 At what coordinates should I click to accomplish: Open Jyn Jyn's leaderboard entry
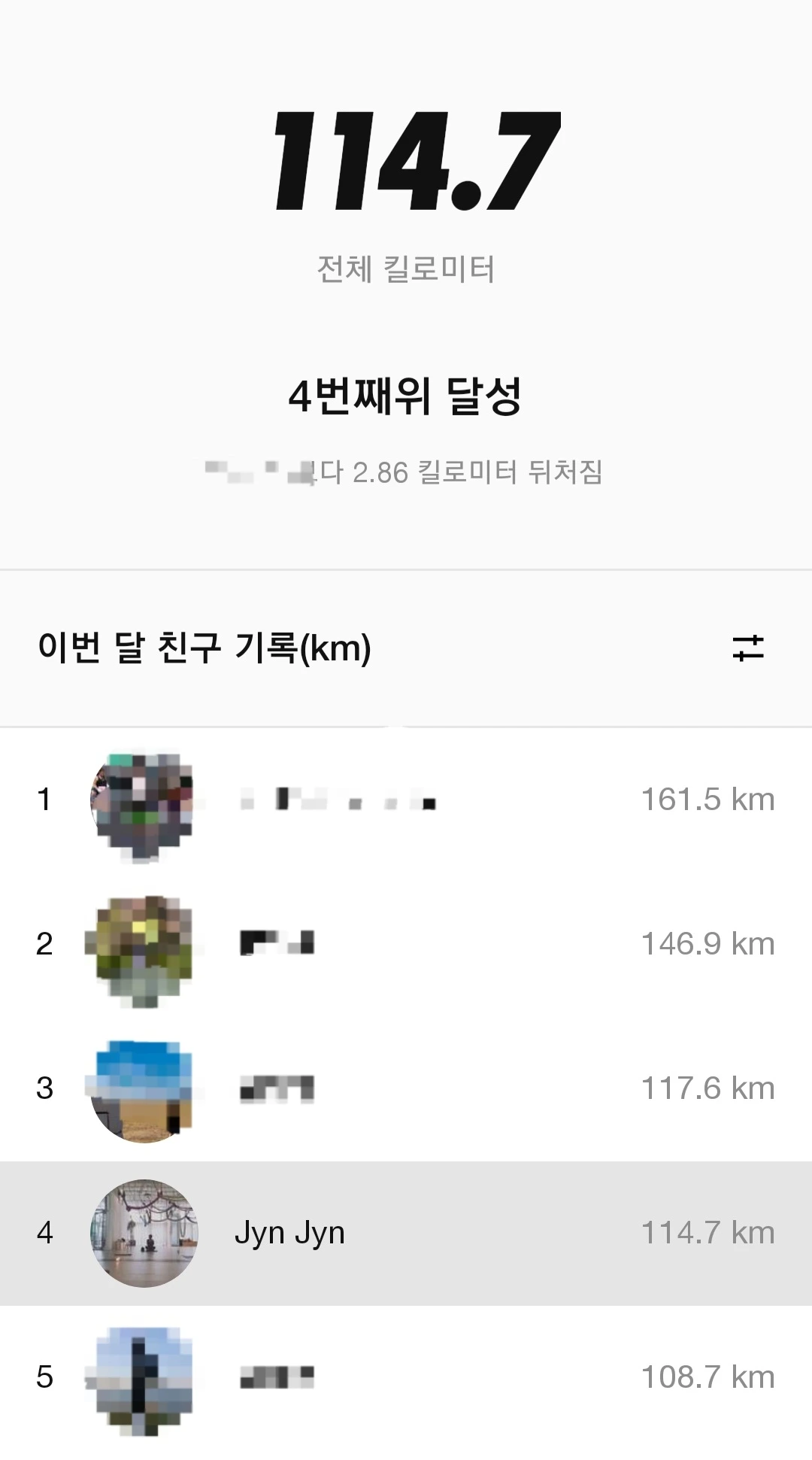406,1233
